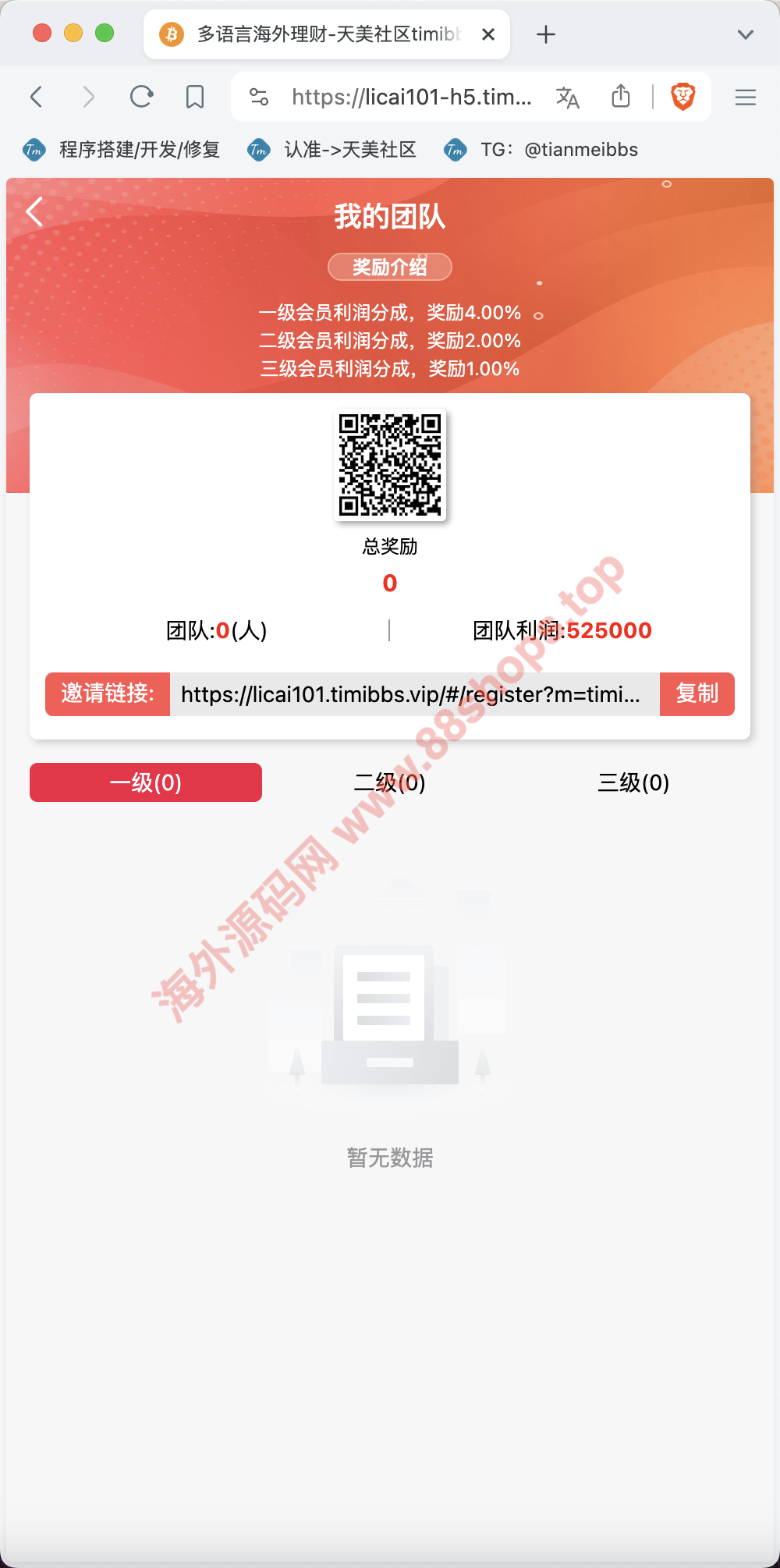This screenshot has height=1568, width=780.
Task: Go back from the 我的团队 page
Action: click(34, 212)
